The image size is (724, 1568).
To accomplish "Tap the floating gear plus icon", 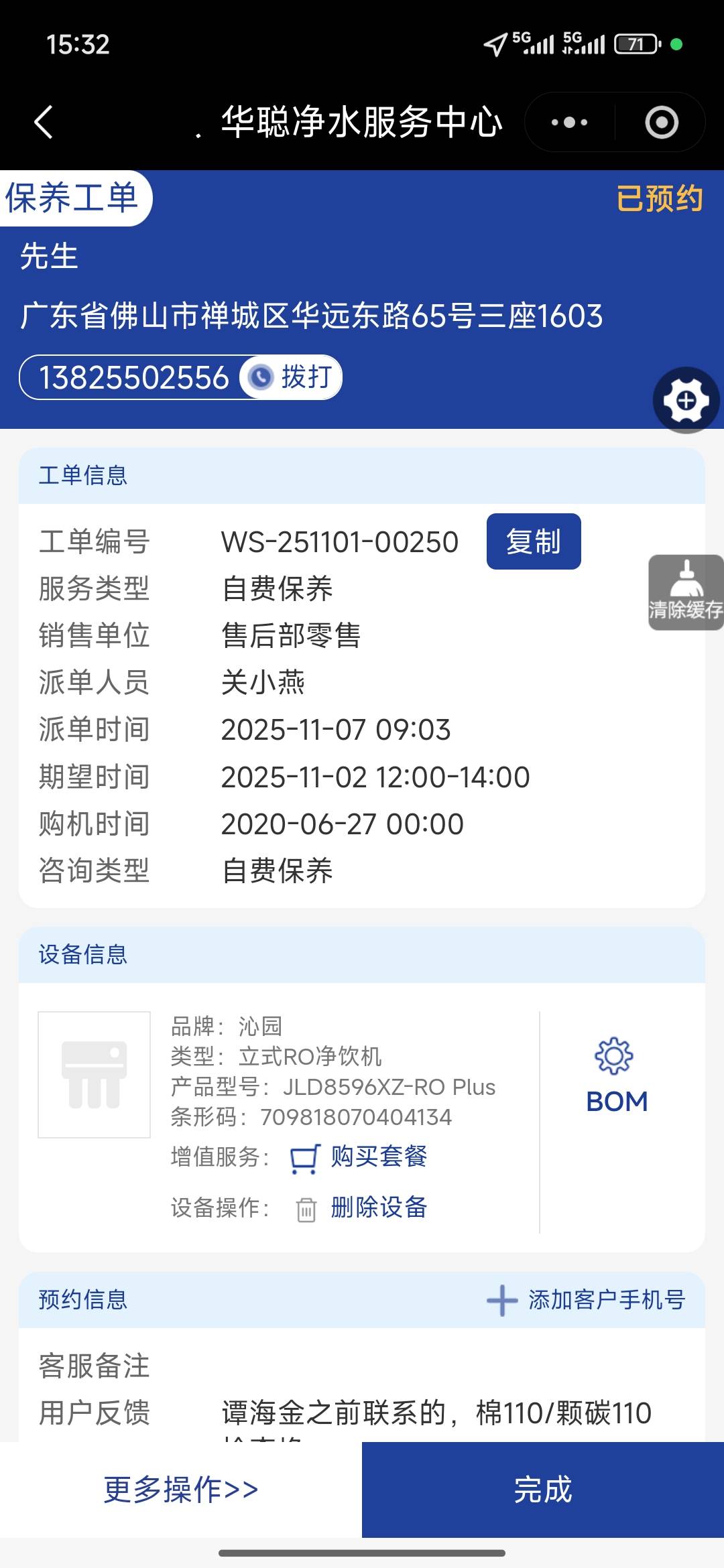I will point(686,401).
